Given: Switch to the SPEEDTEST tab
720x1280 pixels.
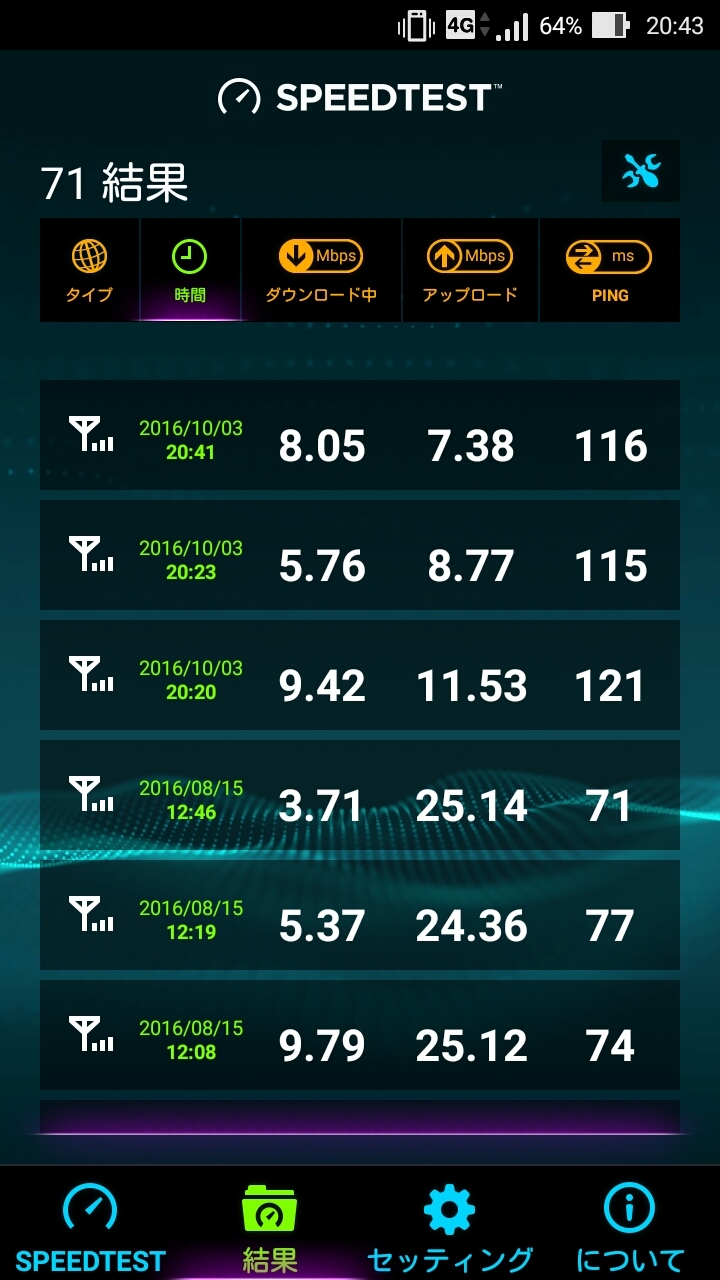Looking at the screenshot, I should point(90,1226).
